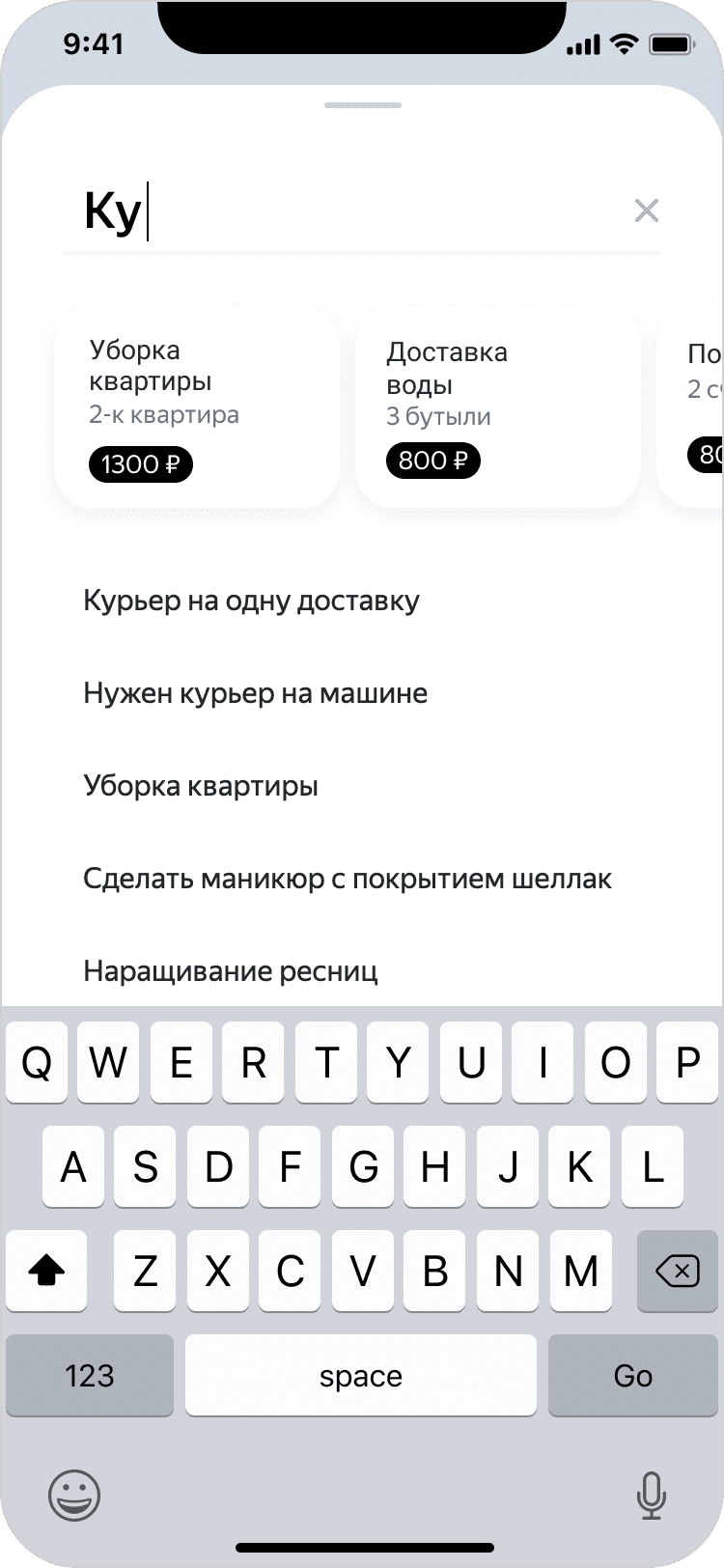Select Сделать маникюр с покрытием шеллак

coord(348,879)
